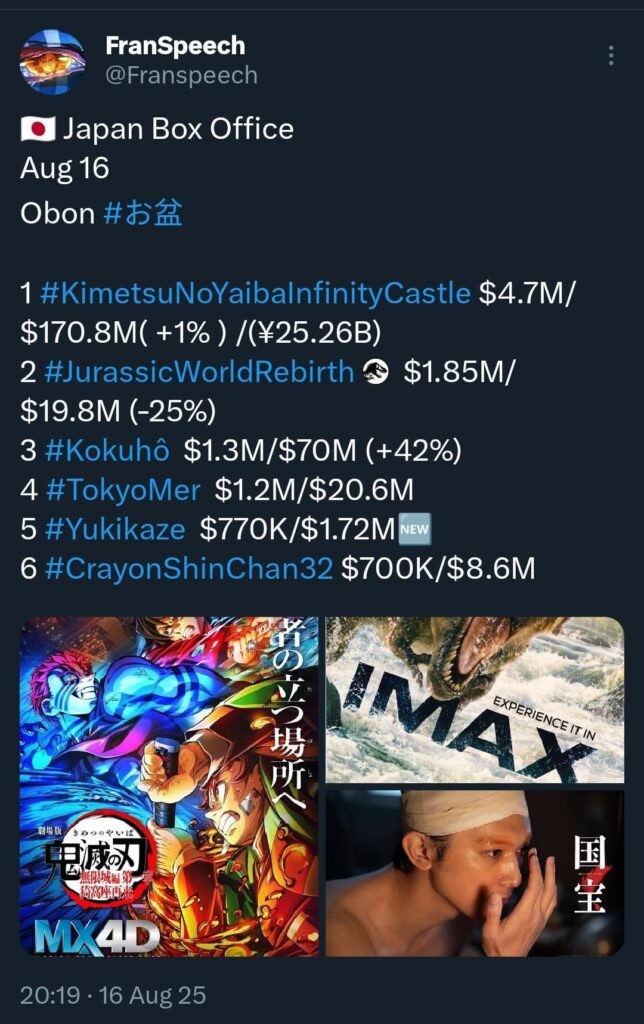This screenshot has width=644, height=1024.
Task: View the Demon Slayer MX4D poster image
Action: [x=170, y=786]
